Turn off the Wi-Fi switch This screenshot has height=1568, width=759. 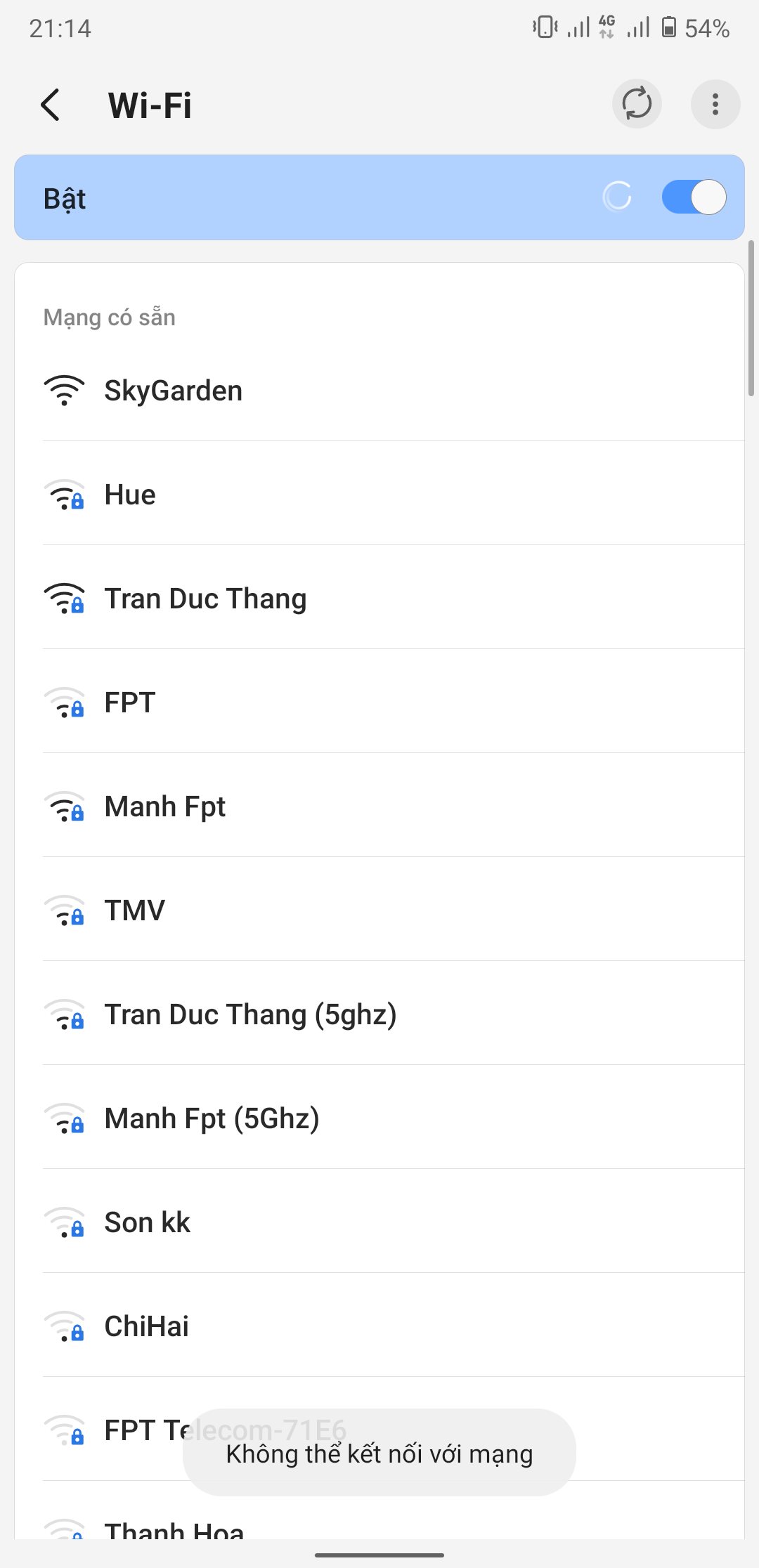pyautogui.click(x=693, y=197)
